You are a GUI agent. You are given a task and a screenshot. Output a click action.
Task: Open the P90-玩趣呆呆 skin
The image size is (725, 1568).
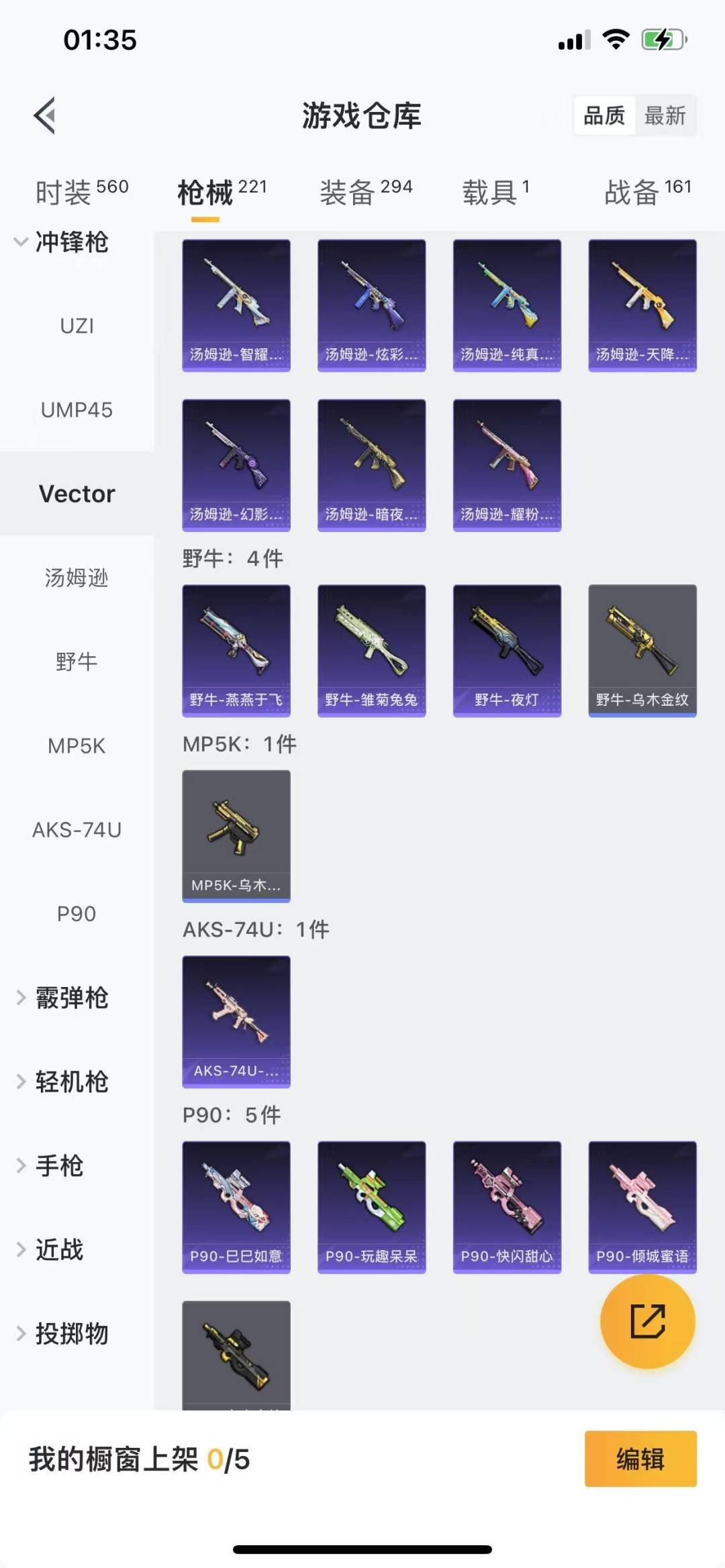tap(371, 1206)
